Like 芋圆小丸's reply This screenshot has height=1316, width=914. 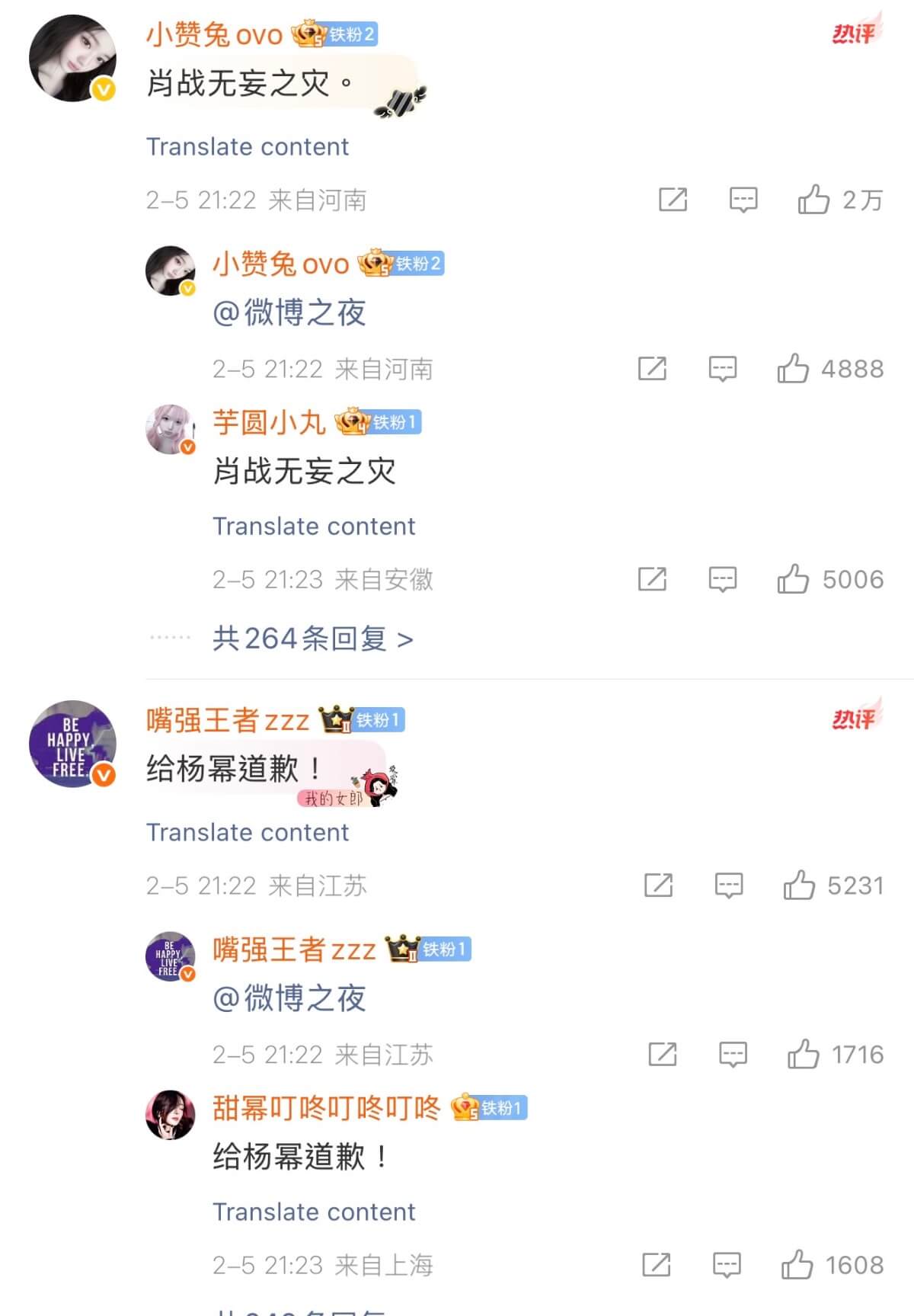(793, 579)
